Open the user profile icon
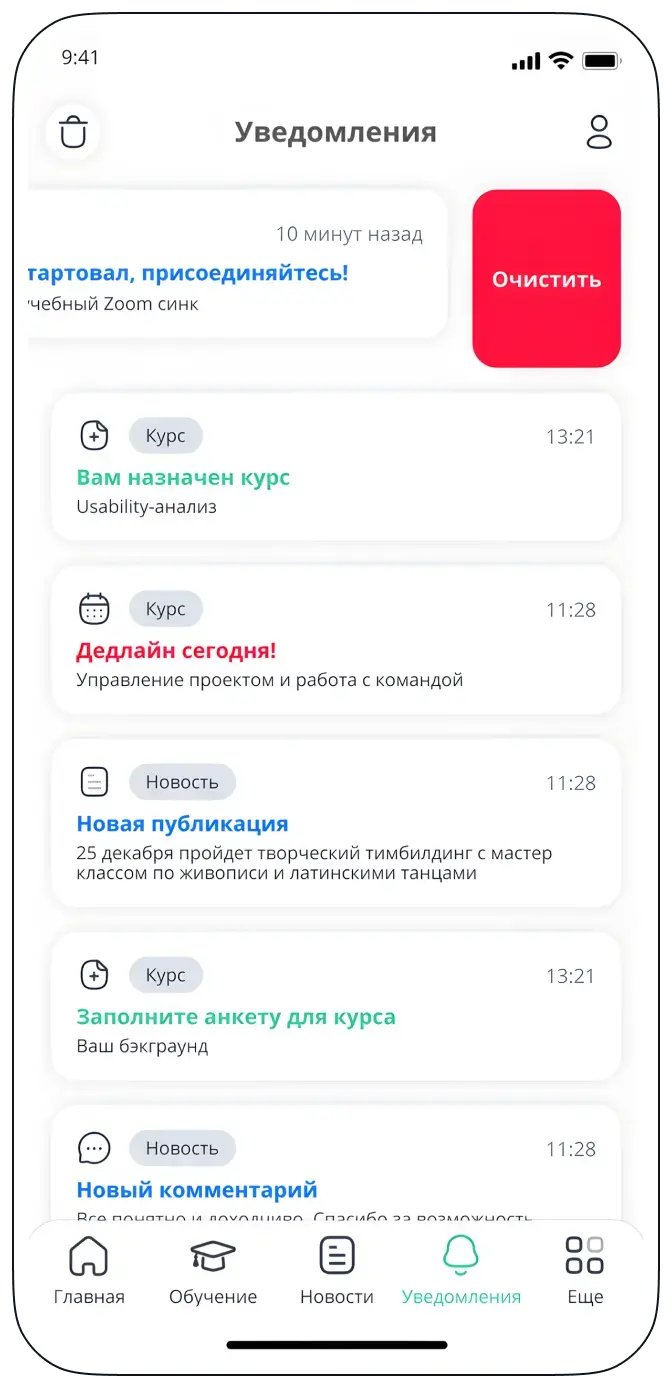The width and height of the screenshot is (672, 1388). click(599, 132)
